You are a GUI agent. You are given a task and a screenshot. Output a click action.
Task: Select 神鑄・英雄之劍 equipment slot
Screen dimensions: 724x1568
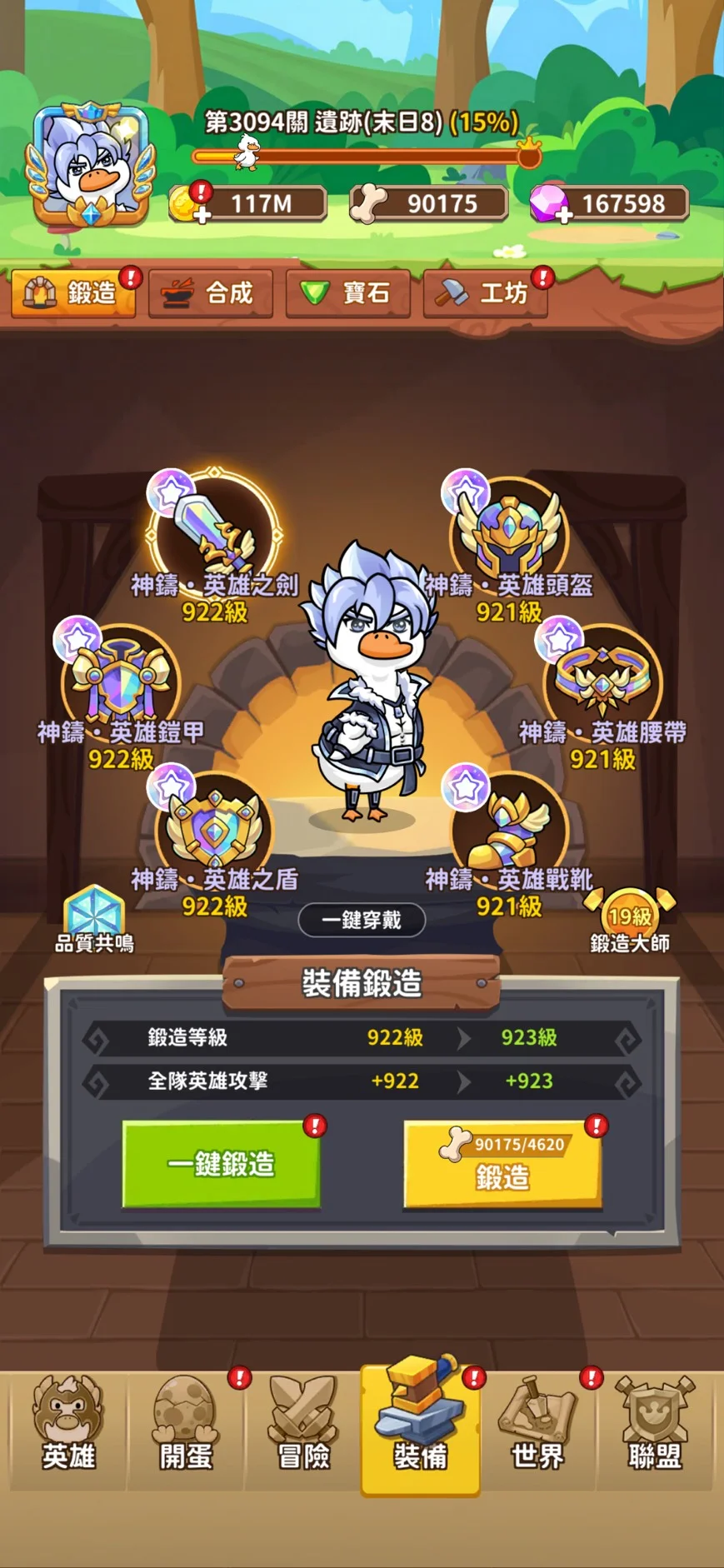pos(215,533)
